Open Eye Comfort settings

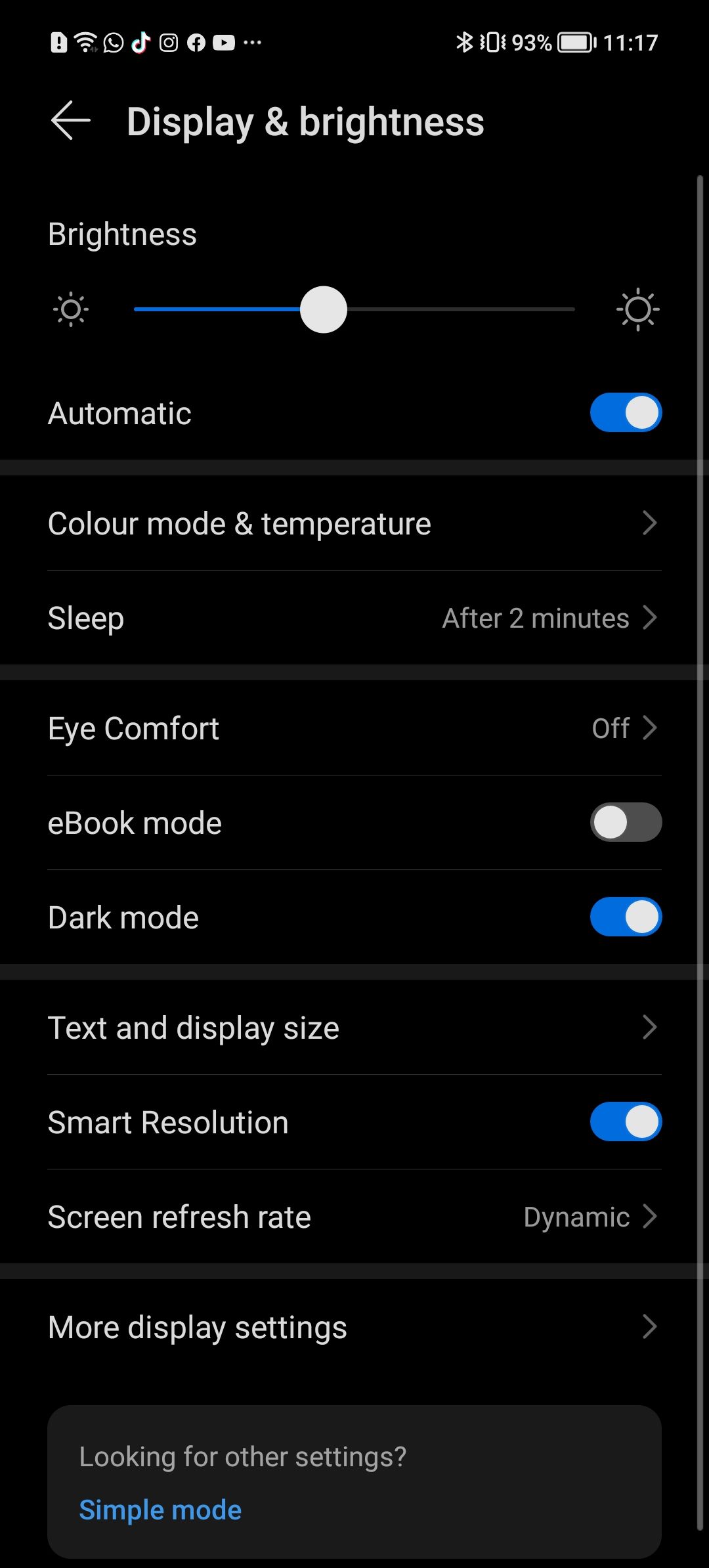point(354,728)
